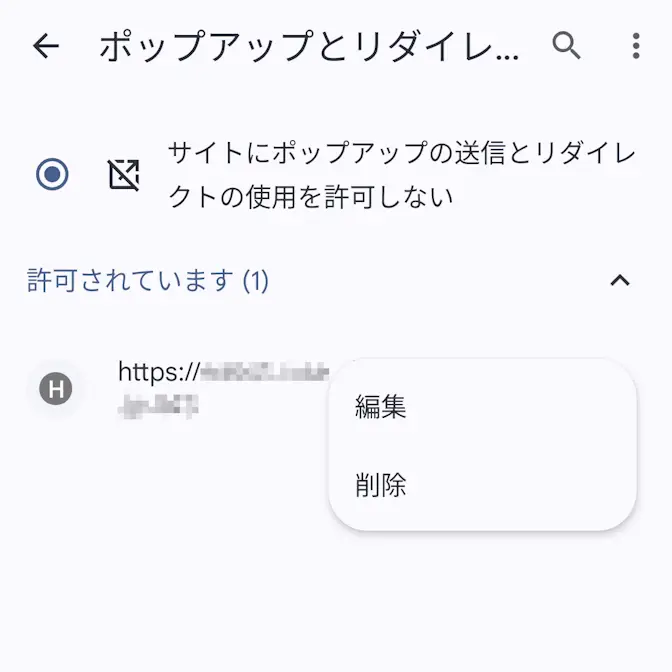Choose 削除 to remove the site
Screen dimensions: 672x672
381,486
